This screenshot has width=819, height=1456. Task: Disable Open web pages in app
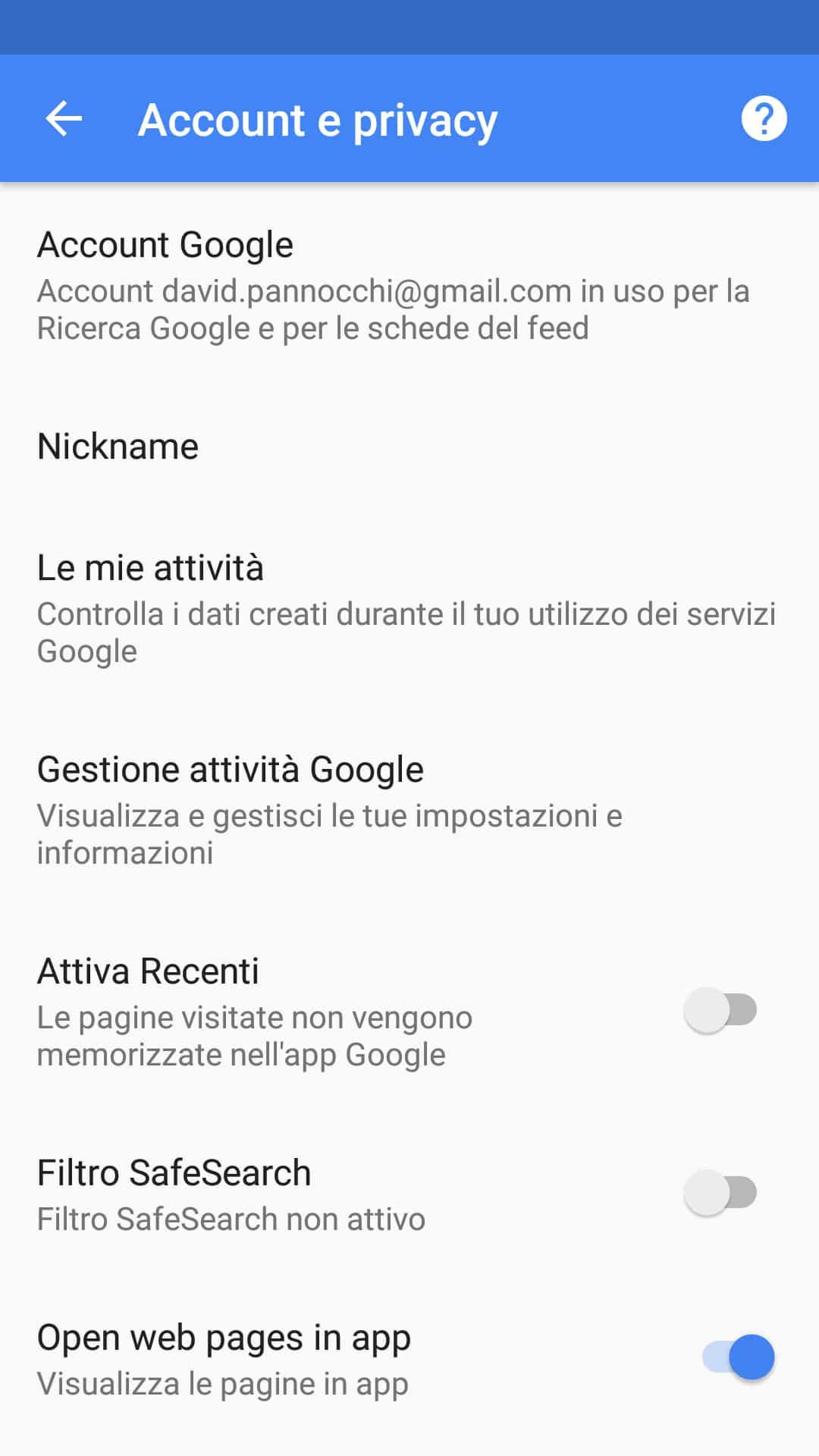738,1357
